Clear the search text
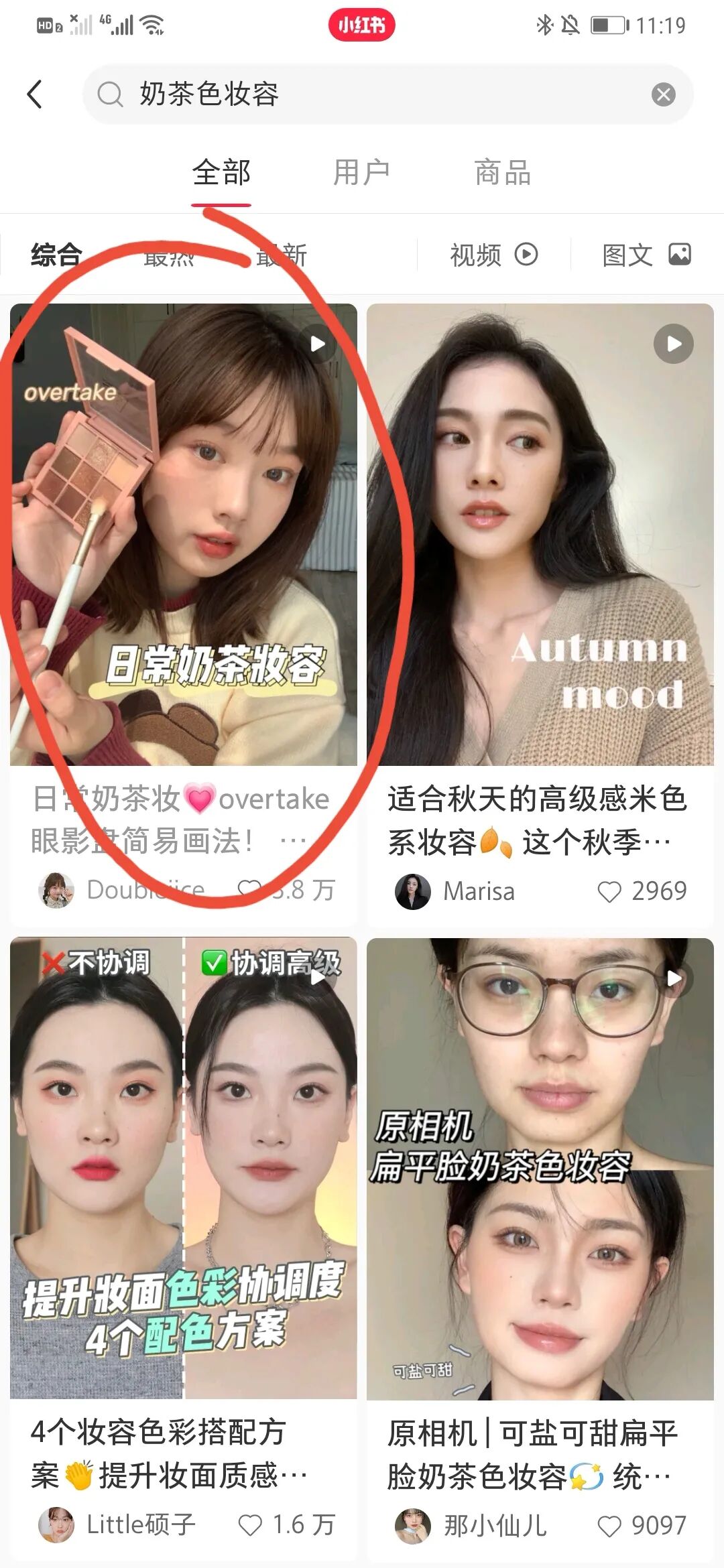Screen dimensions: 724x1568 click(663, 94)
